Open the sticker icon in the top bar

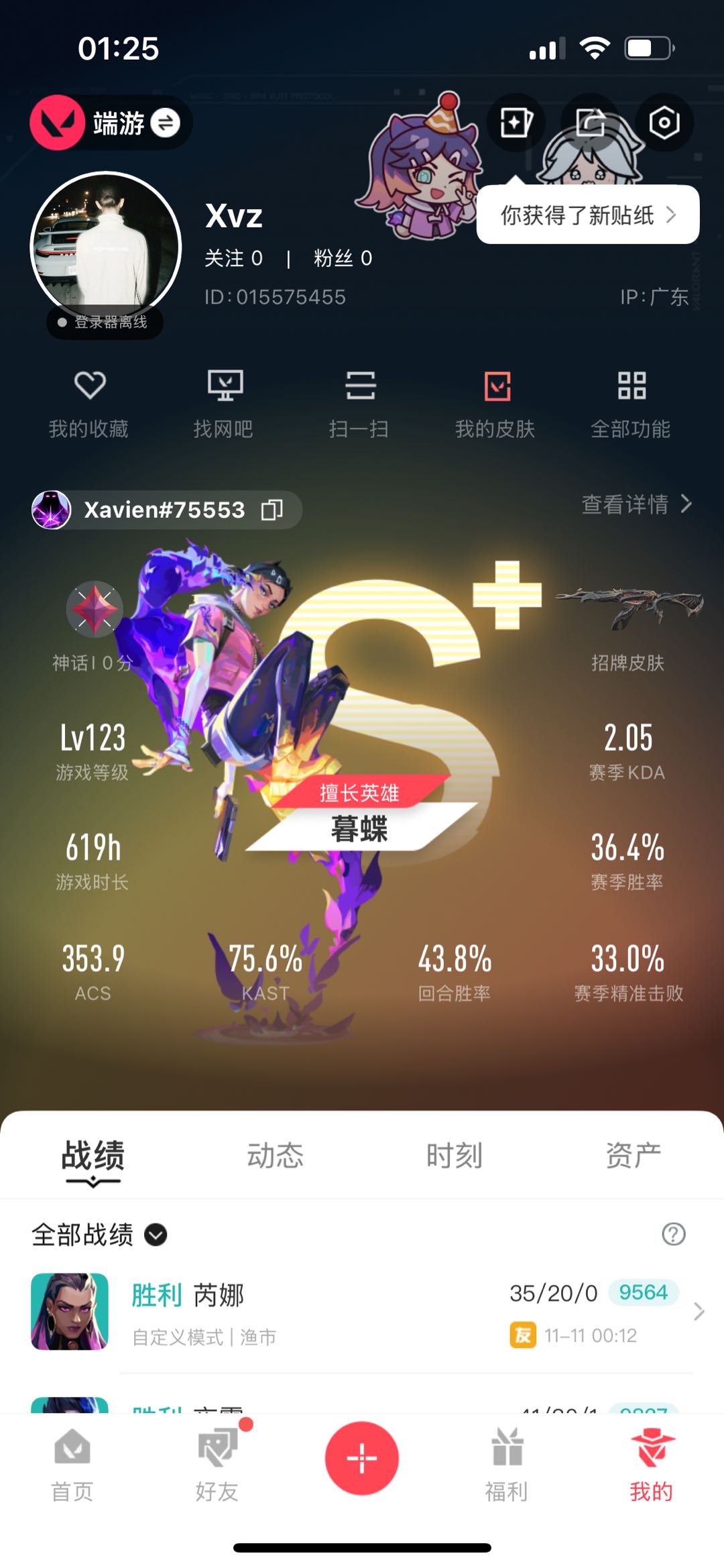(516, 123)
